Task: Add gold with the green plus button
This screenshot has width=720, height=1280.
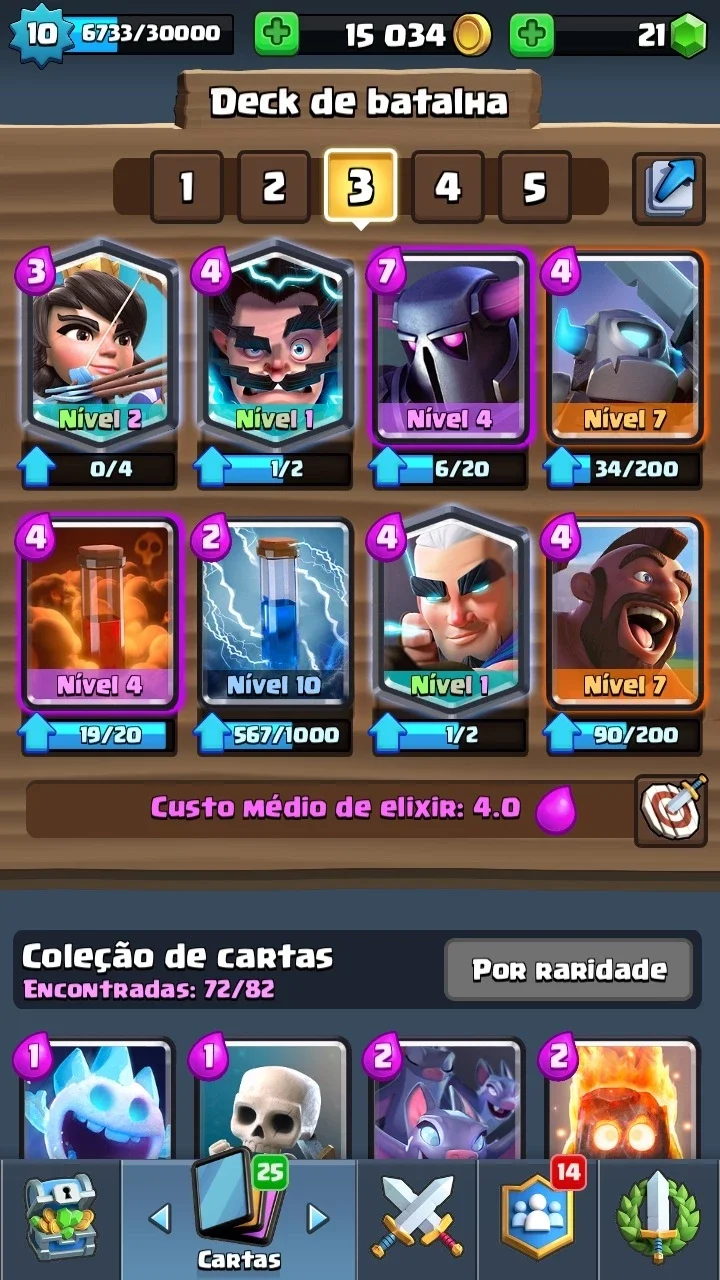Action: 277,35
